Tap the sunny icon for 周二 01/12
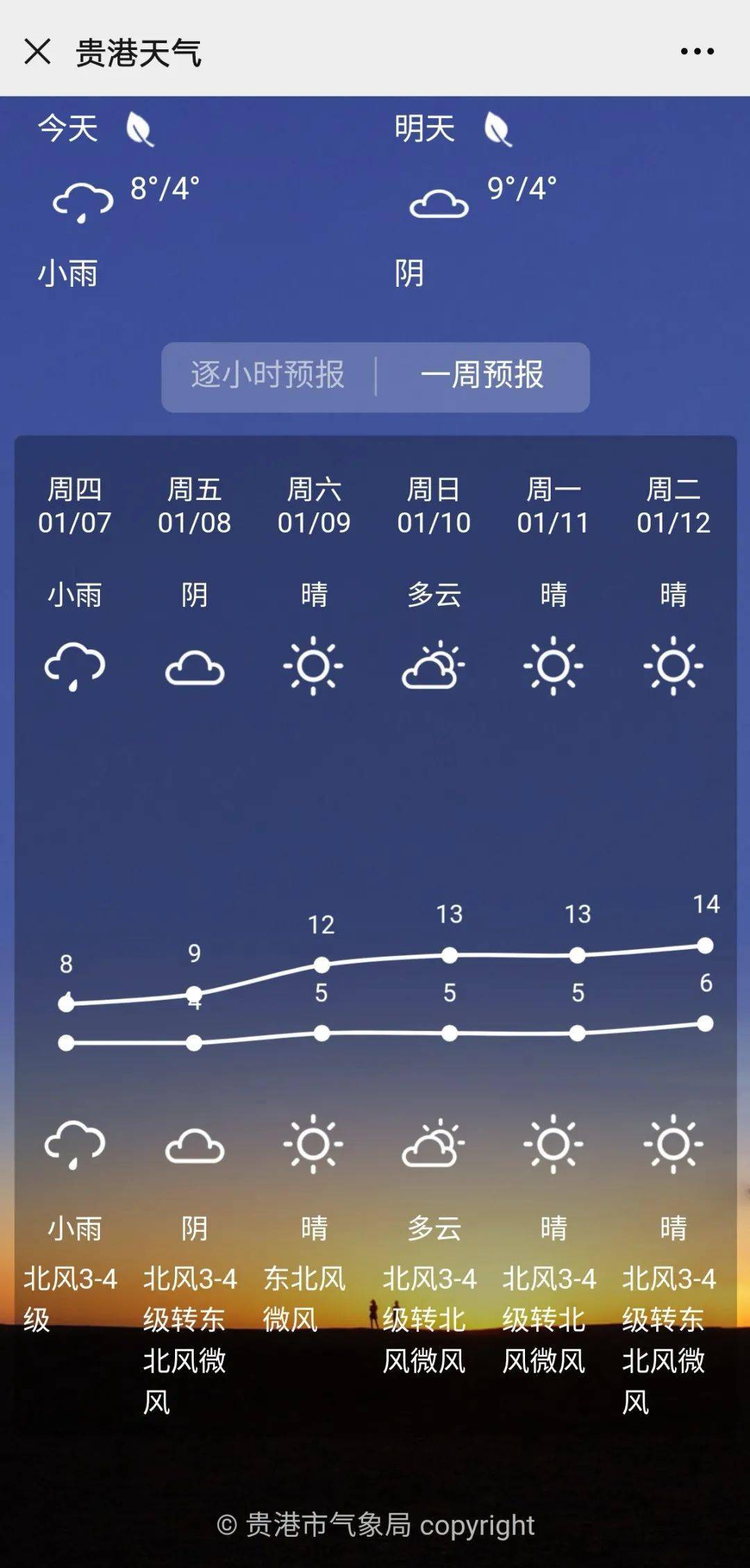This screenshot has height=1568, width=750. pos(672,665)
